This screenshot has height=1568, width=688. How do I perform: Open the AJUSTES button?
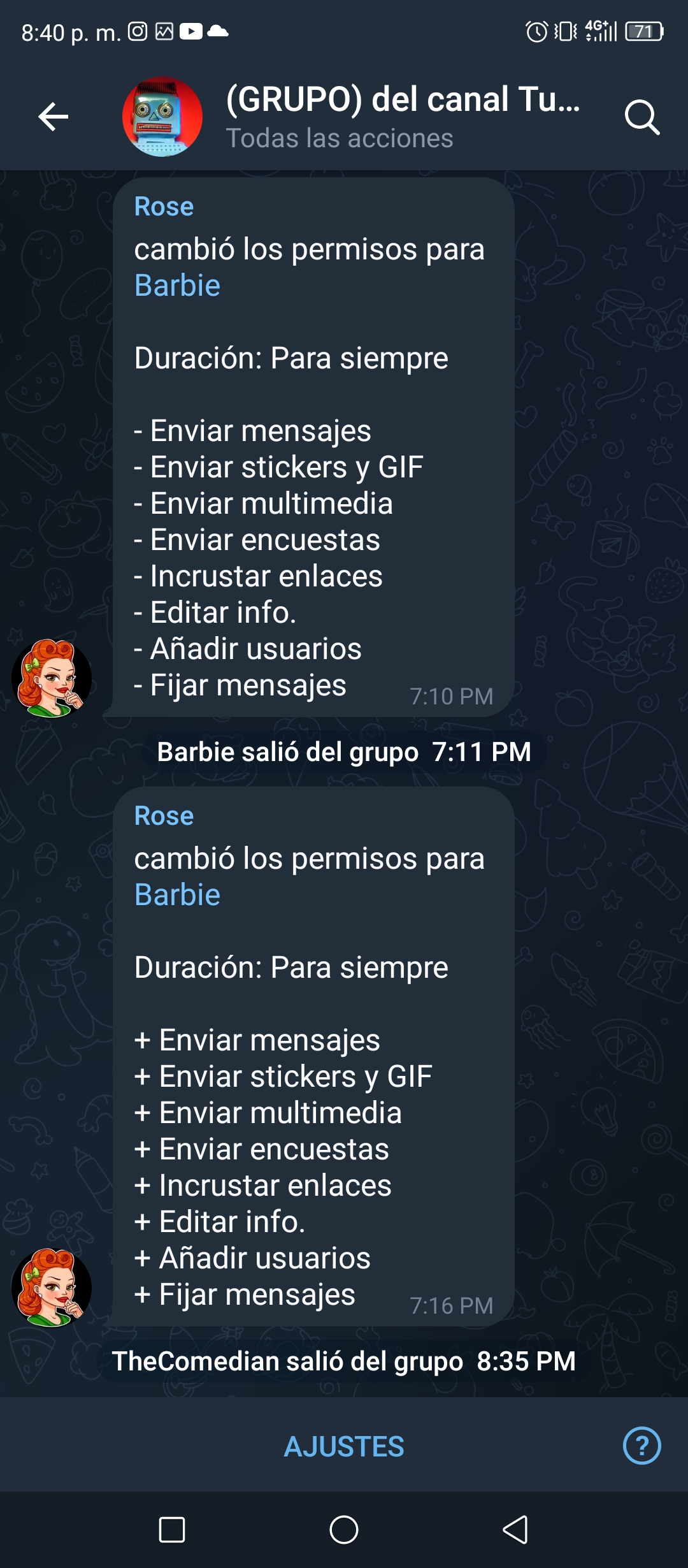click(x=344, y=1446)
